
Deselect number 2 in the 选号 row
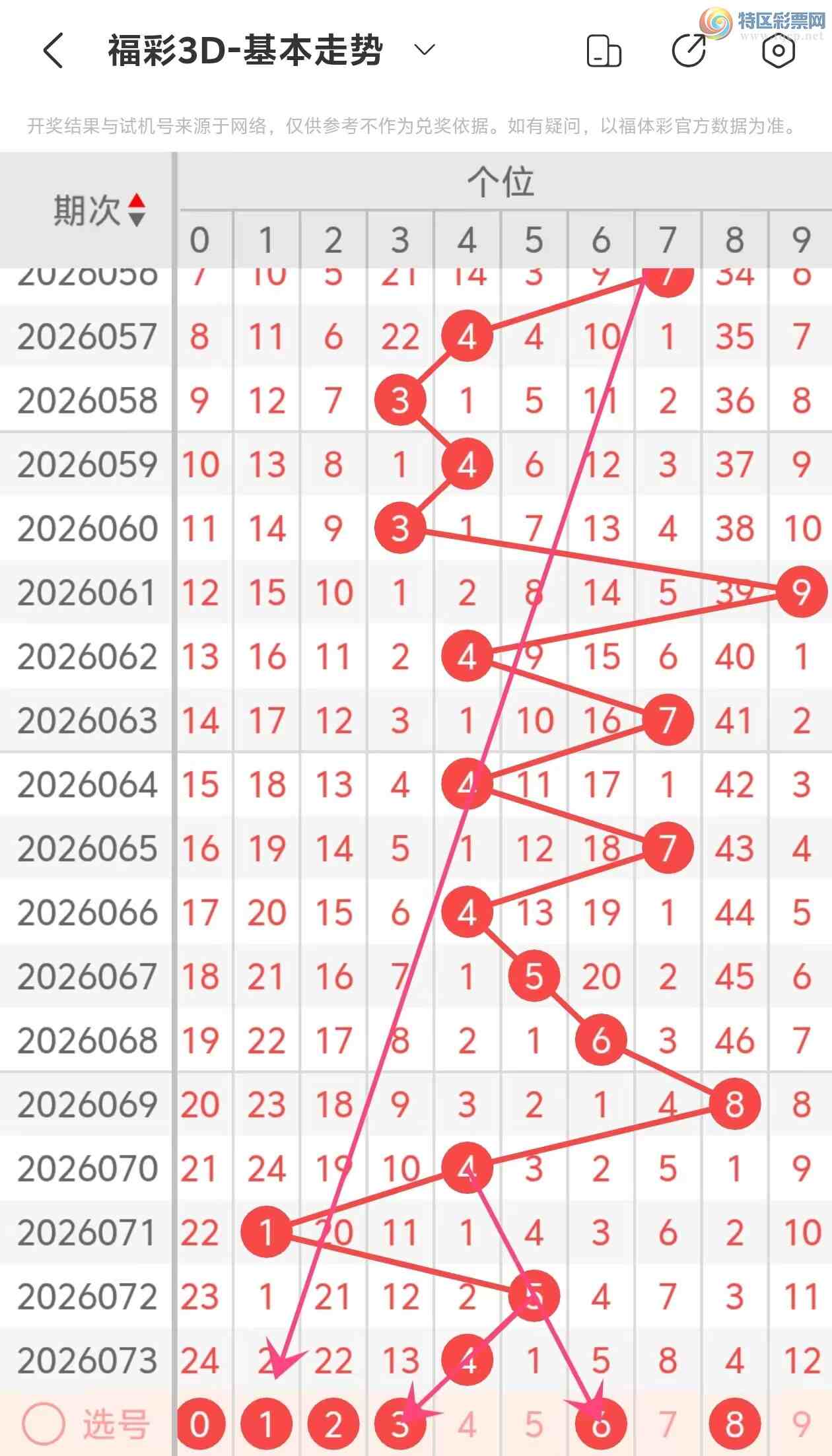pos(333,1424)
